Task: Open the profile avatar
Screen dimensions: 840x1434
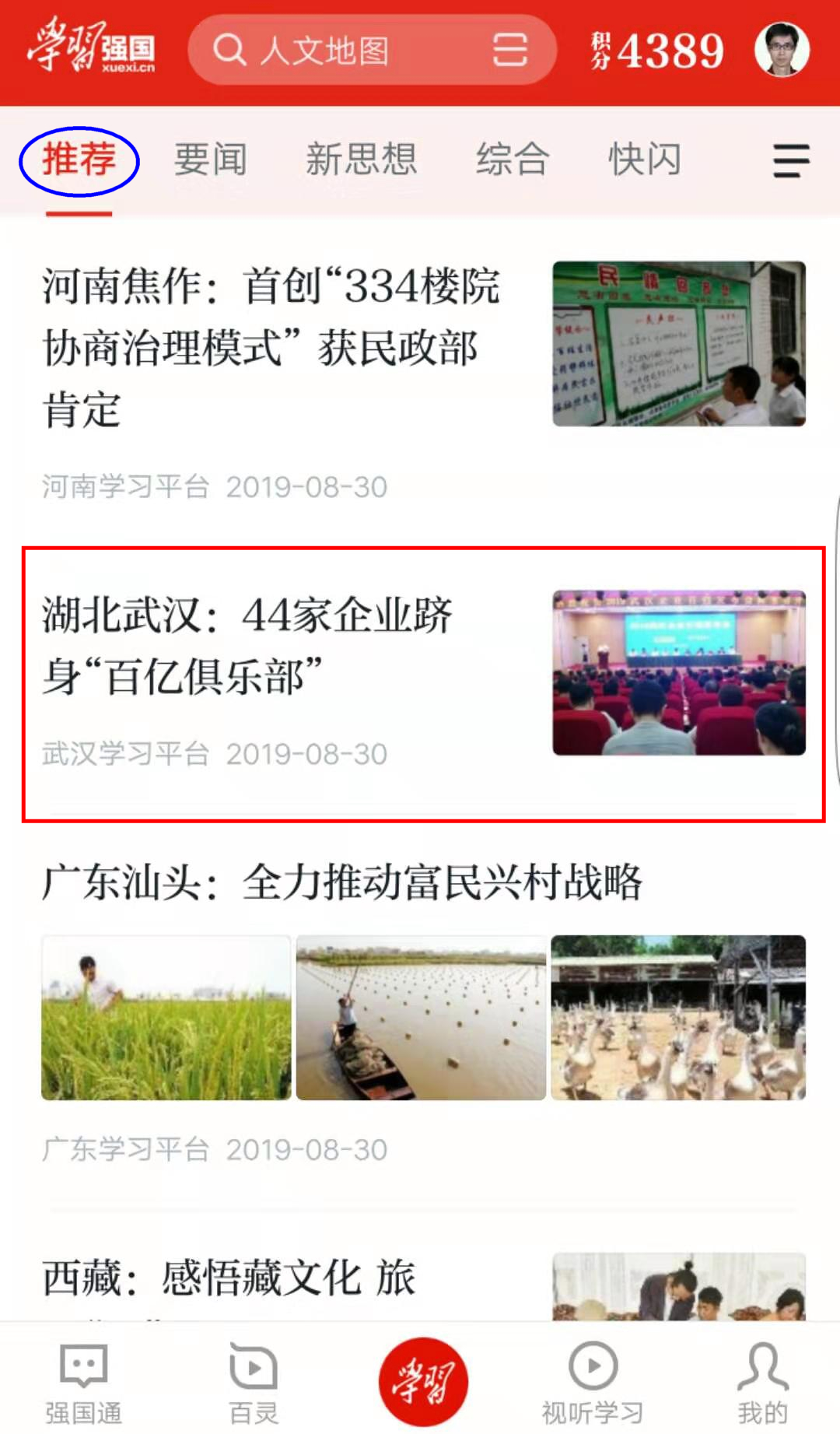Action: click(782, 50)
